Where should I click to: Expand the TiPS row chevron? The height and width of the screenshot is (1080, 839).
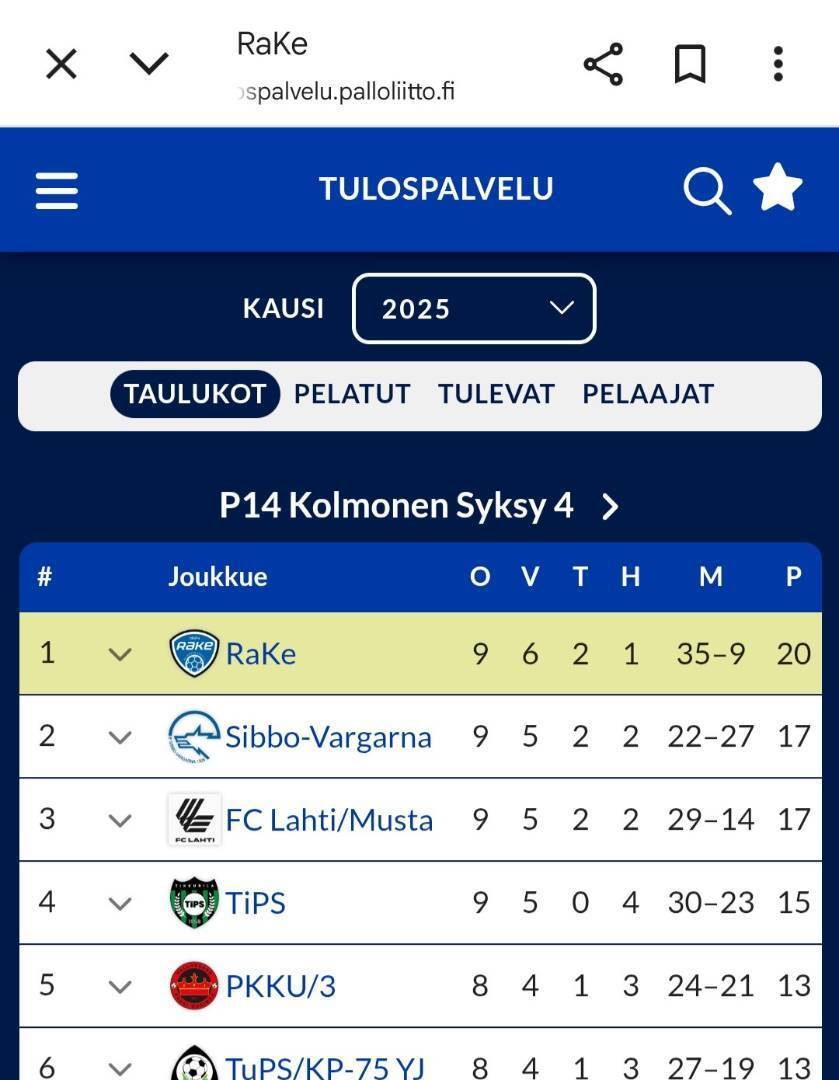point(120,903)
